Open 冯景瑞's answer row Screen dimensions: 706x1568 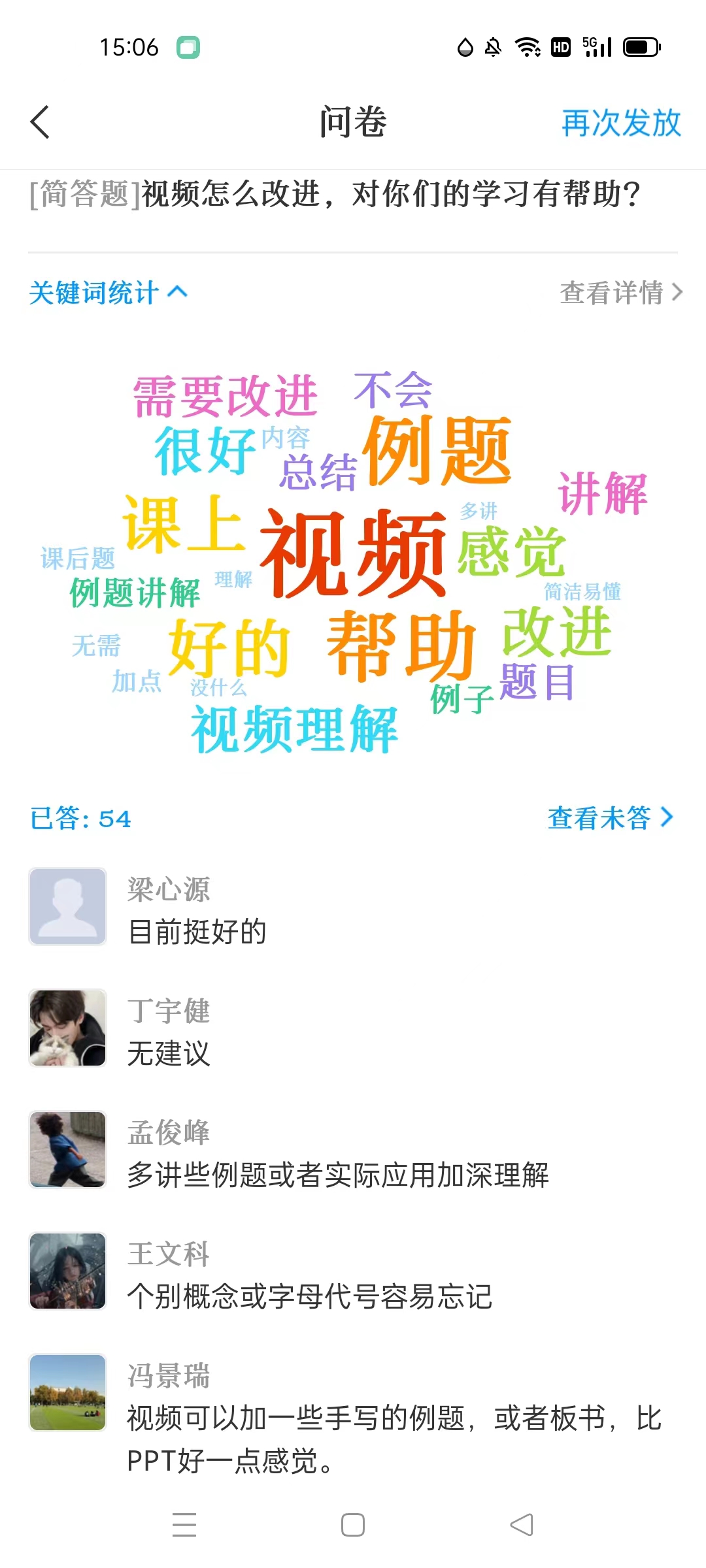(353, 1415)
